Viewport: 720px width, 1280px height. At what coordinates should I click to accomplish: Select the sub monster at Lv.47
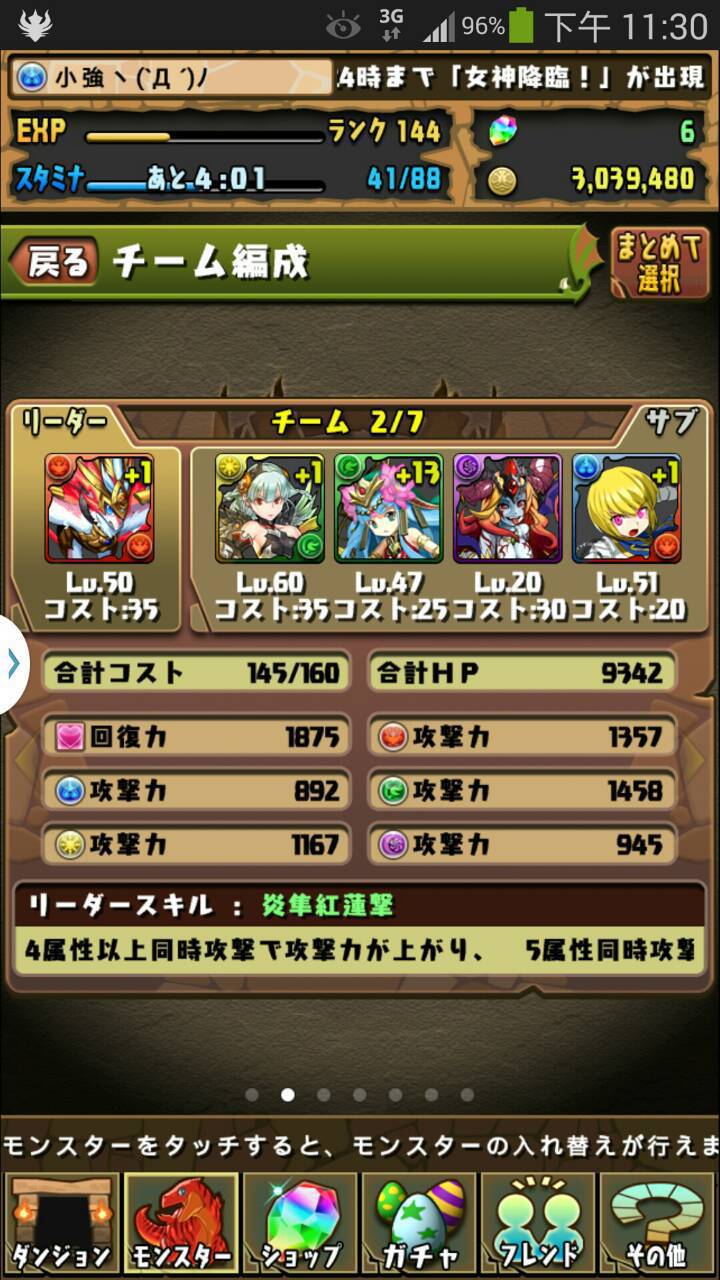[389, 509]
